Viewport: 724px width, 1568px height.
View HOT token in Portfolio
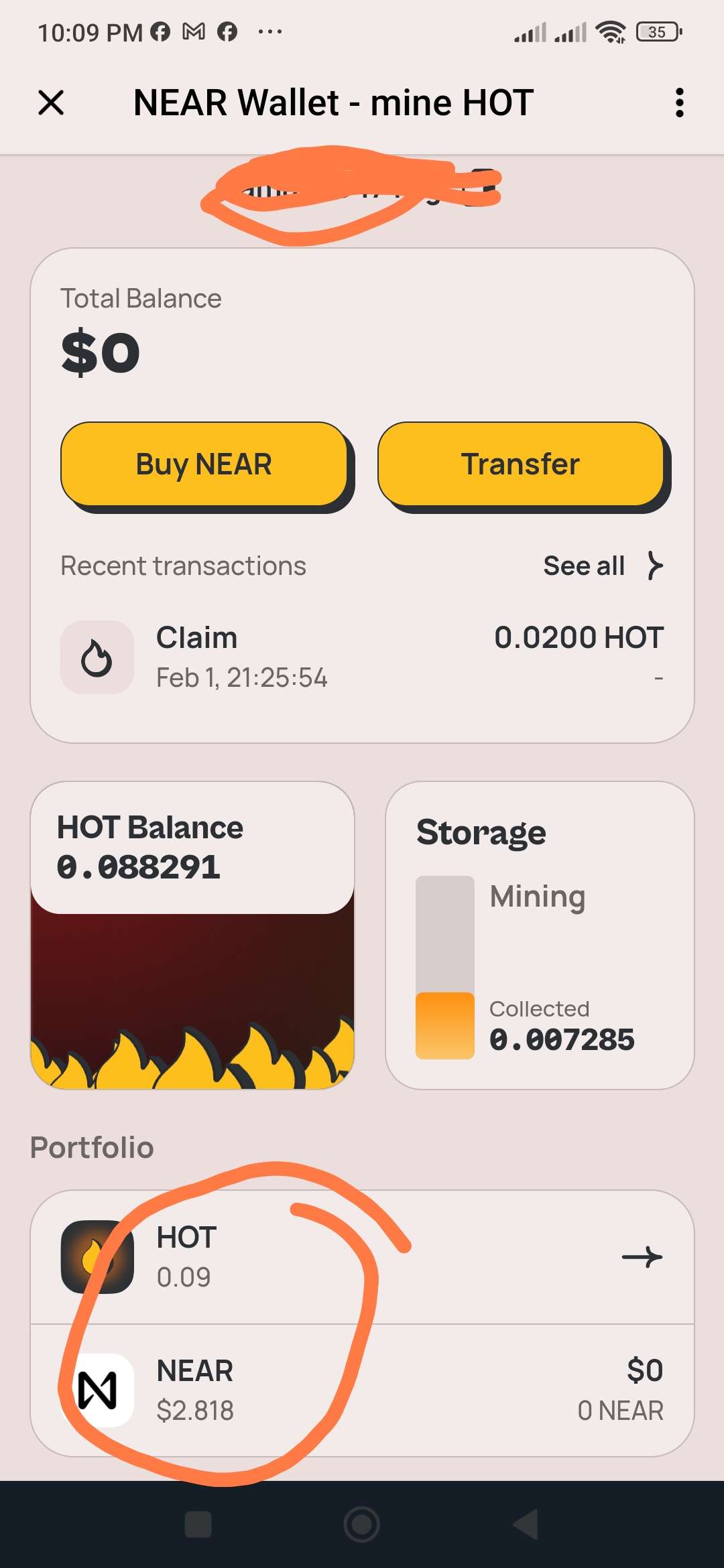pyautogui.click(x=362, y=1257)
